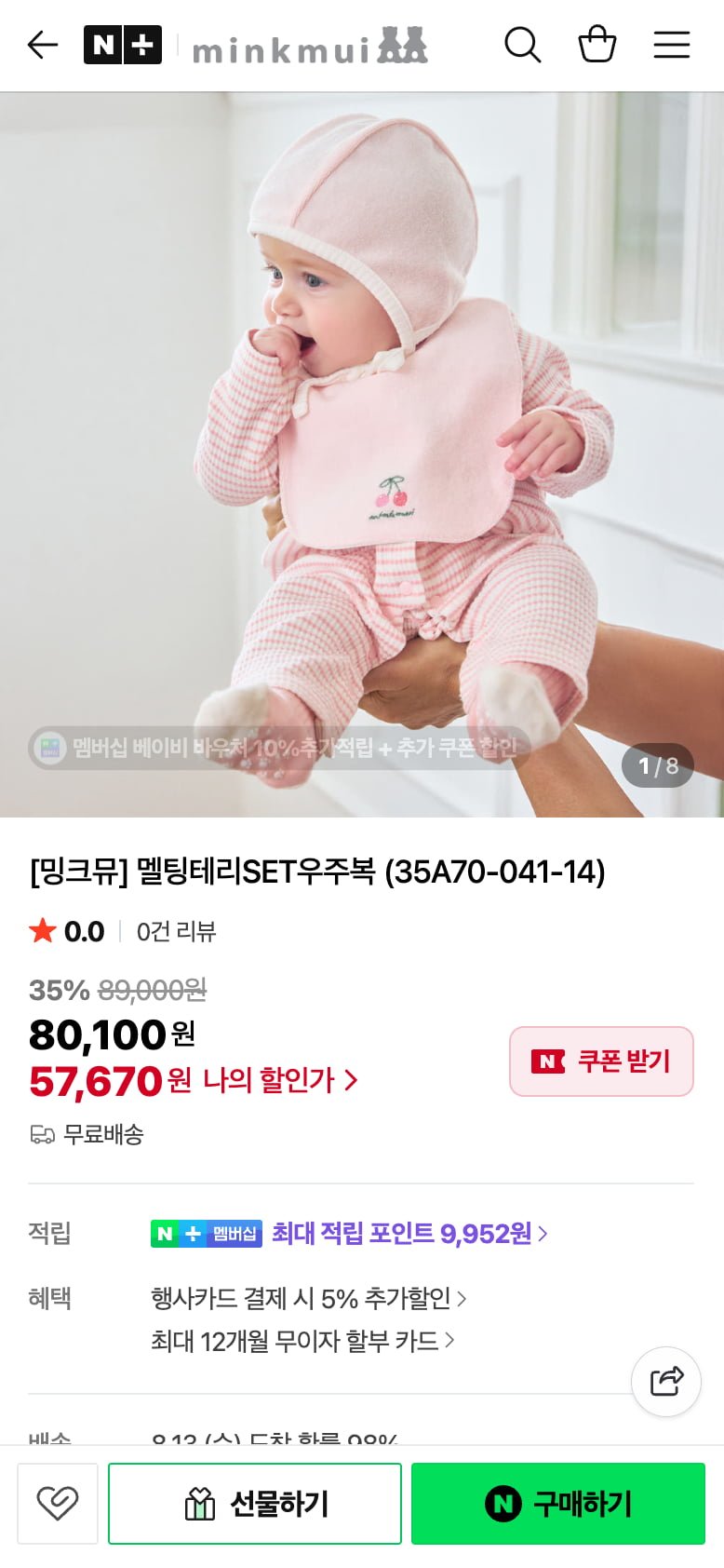Viewport: 724px width, 1568px height.
Task: Add the product to wishlist heart
Action: click(58, 1504)
